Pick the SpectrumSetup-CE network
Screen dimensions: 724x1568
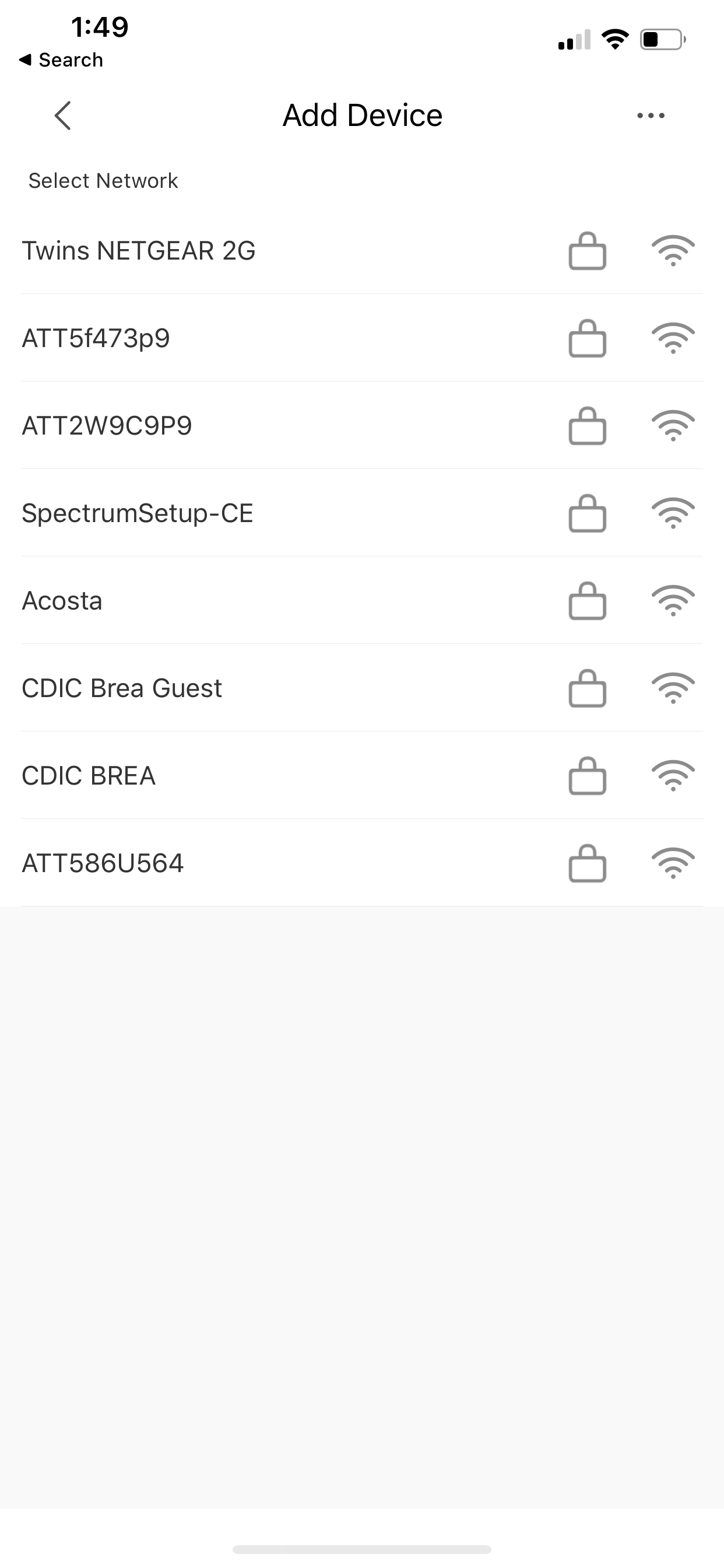138,513
